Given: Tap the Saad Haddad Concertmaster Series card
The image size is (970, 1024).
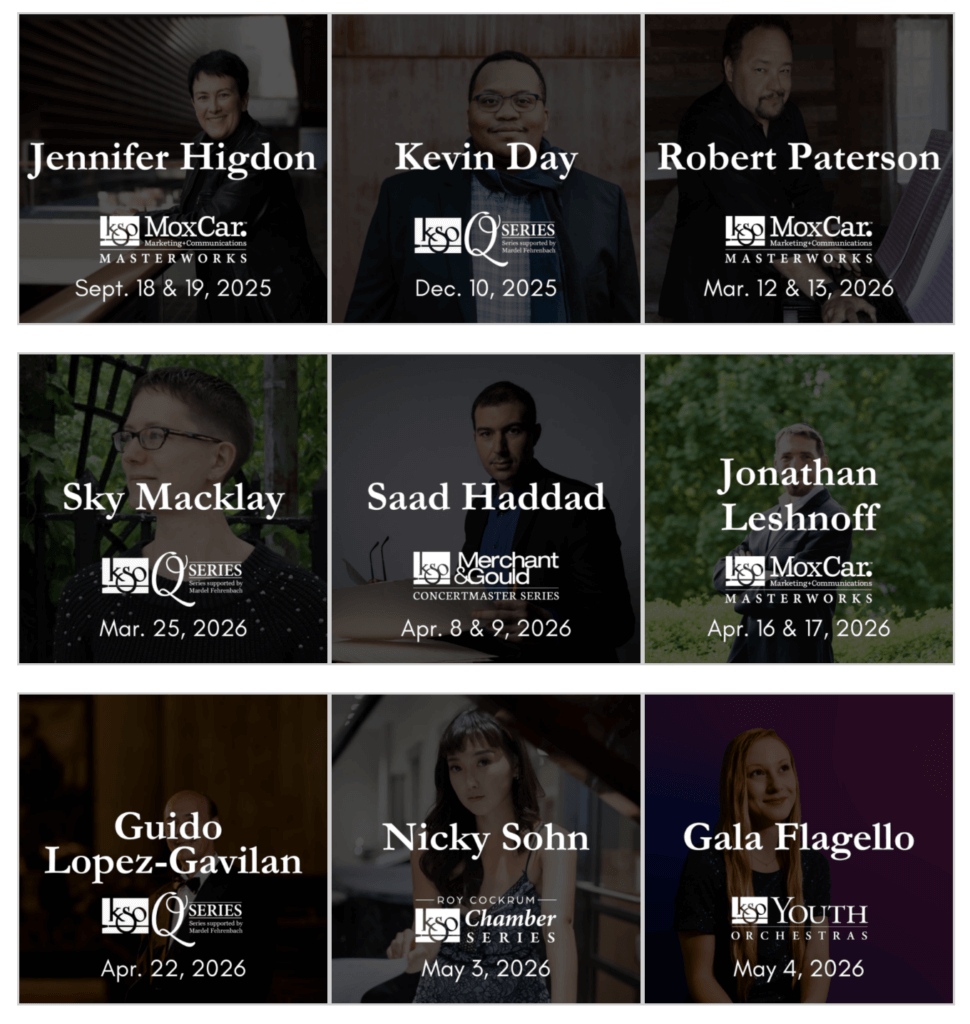Looking at the screenshot, I should pos(486,508).
